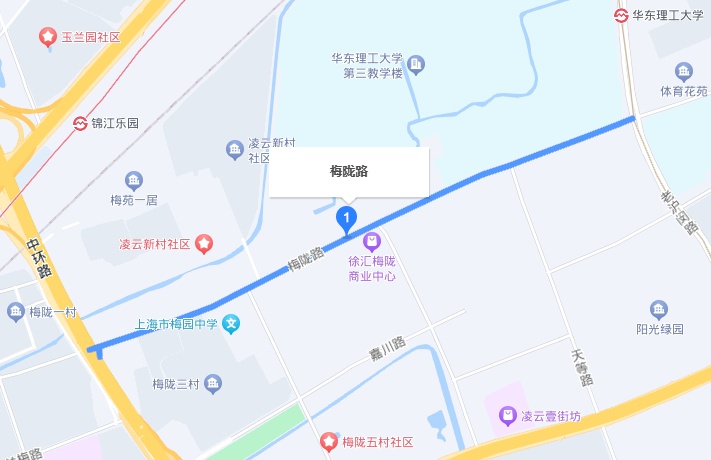Select 上海市梅园中学 school marker
The image size is (711, 460).
click(x=231, y=324)
